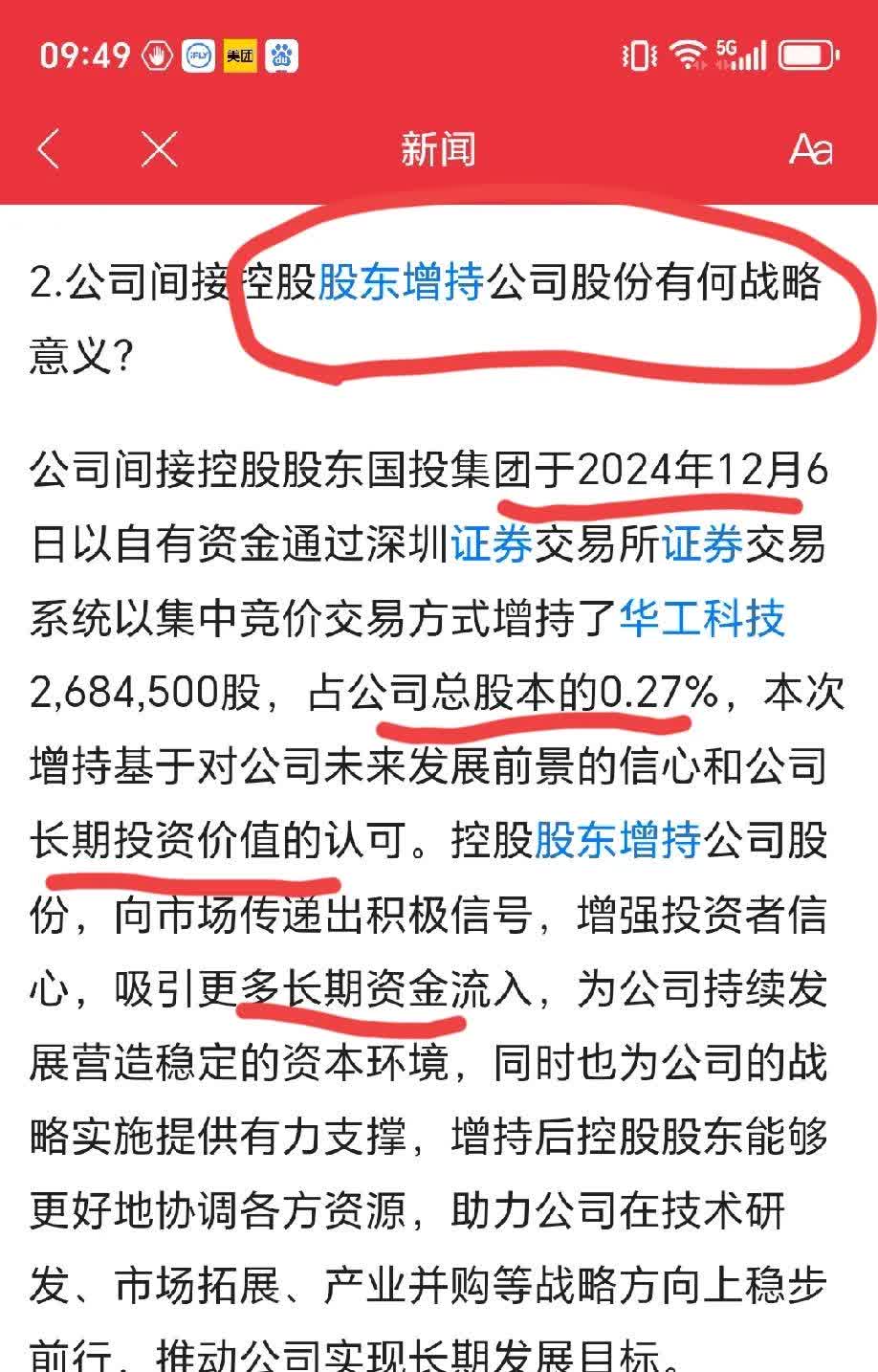Tap the 华工科技 stock link
Viewport: 878px width, 1372px height.
(x=703, y=619)
